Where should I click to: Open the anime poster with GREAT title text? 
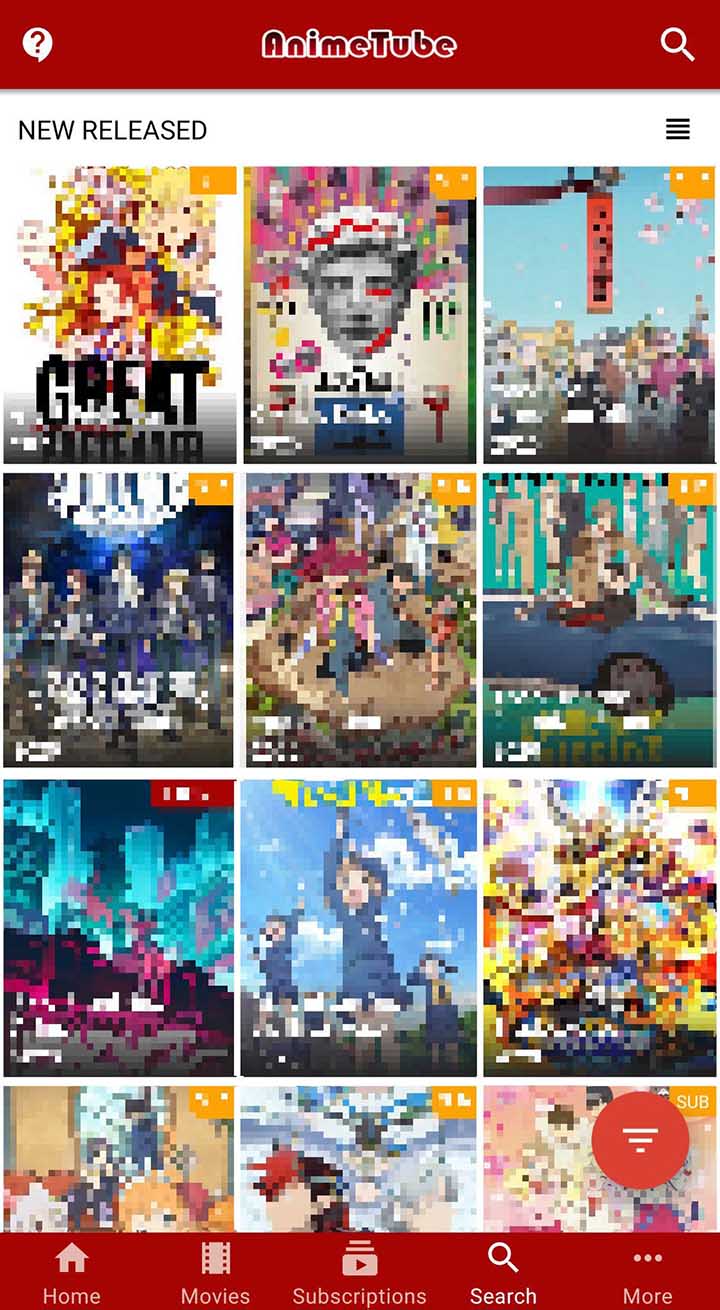coord(120,315)
